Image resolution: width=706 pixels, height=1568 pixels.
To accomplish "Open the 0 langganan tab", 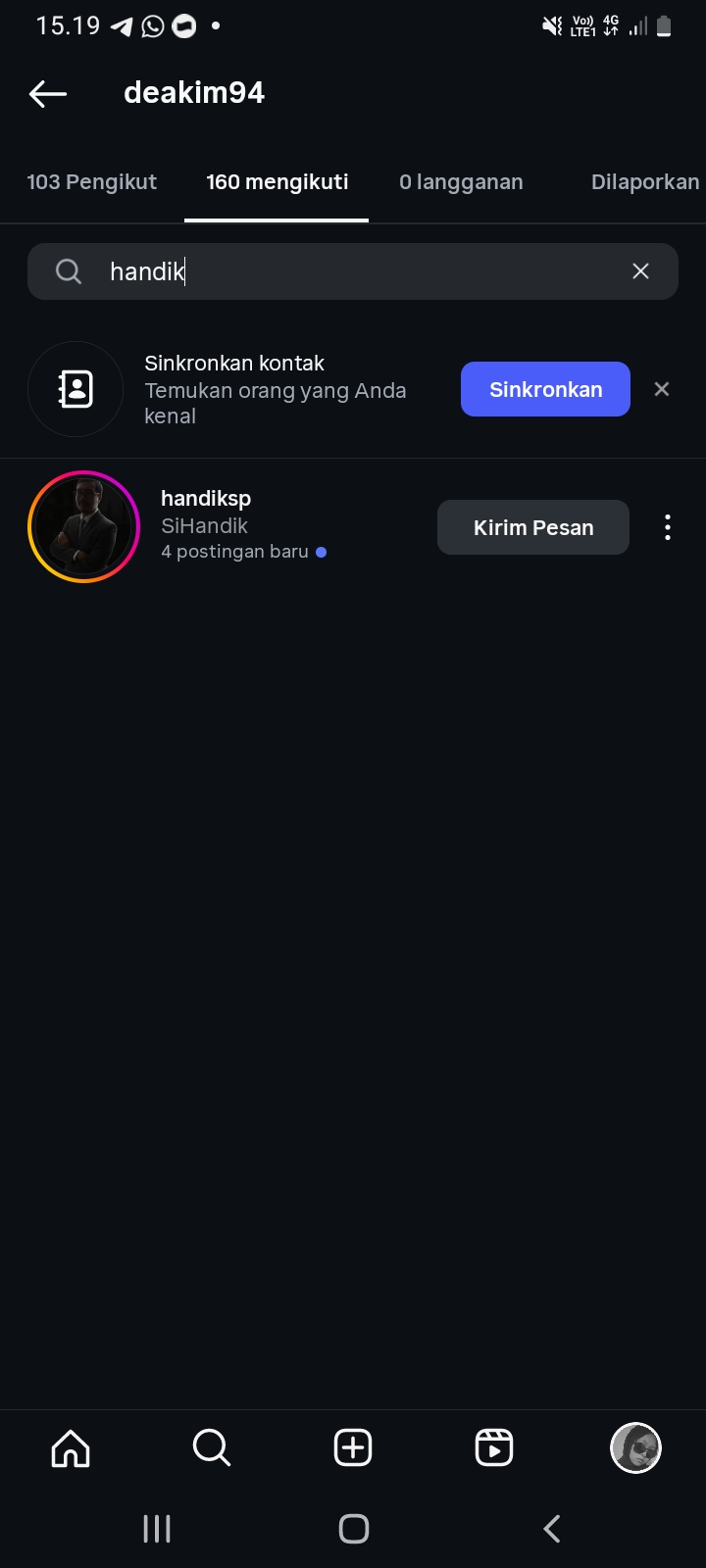I will point(461,182).
